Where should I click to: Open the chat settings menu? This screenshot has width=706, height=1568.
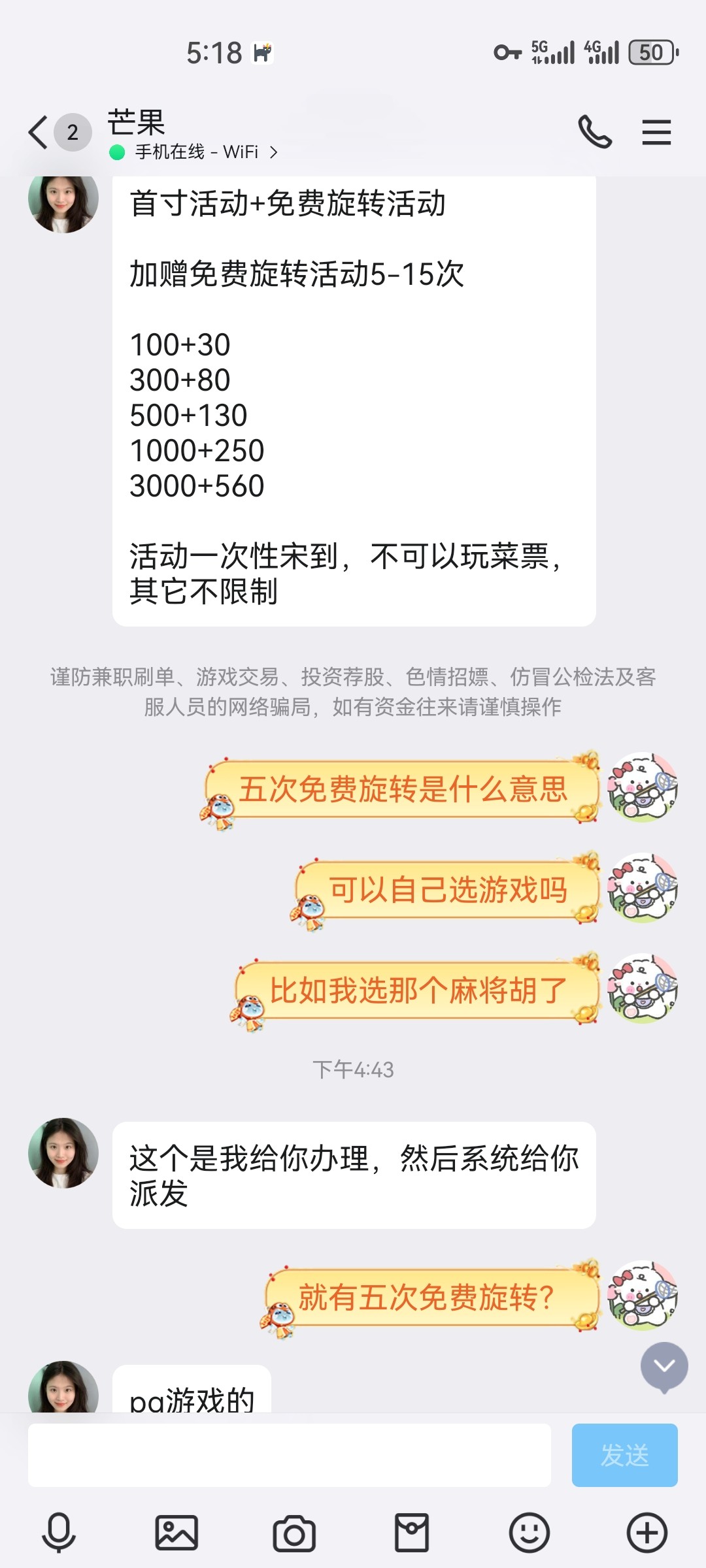pyautogui.click(x=656, y=133)
